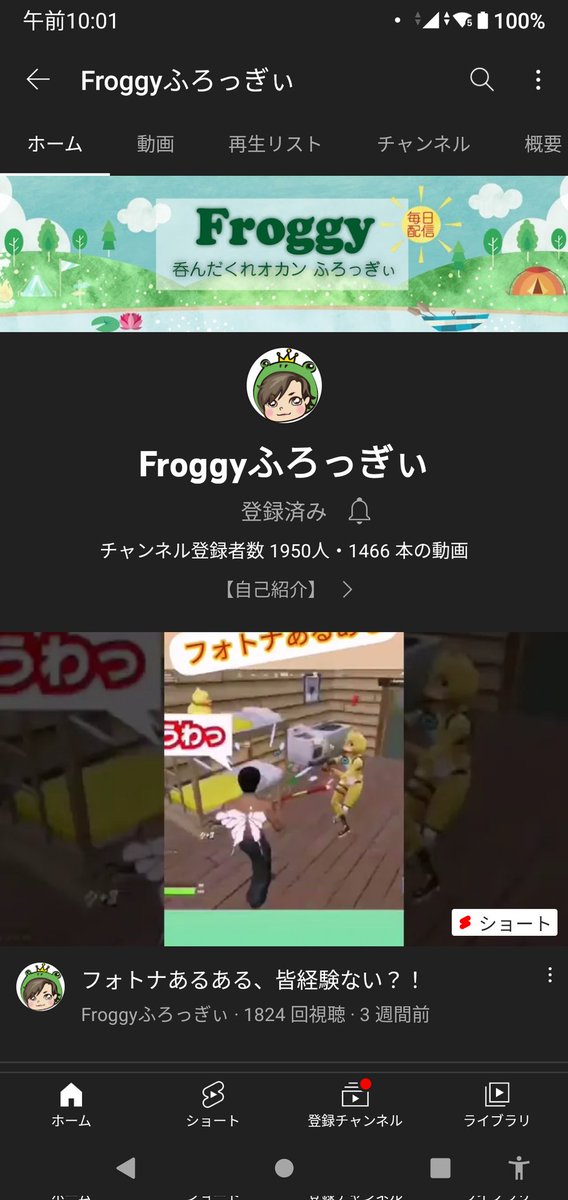Select the 概要 tab
Image resolution: width=568 pixels, height=1200 pixels.
543,144
